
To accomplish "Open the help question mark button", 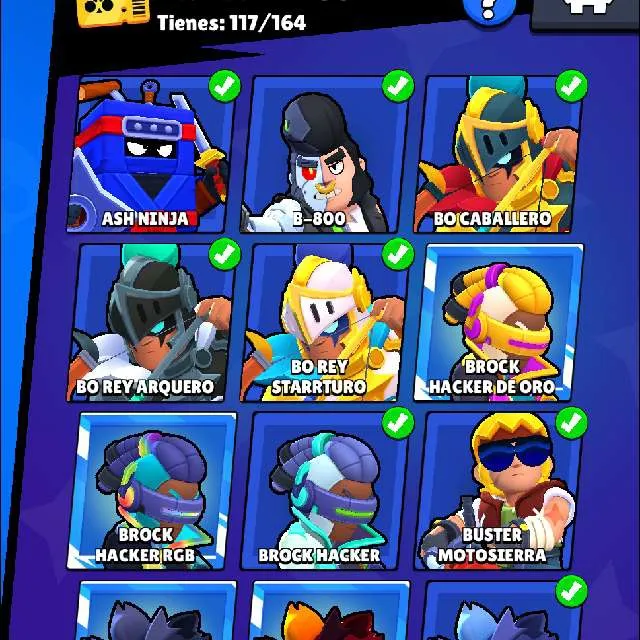I will point(489,10).
